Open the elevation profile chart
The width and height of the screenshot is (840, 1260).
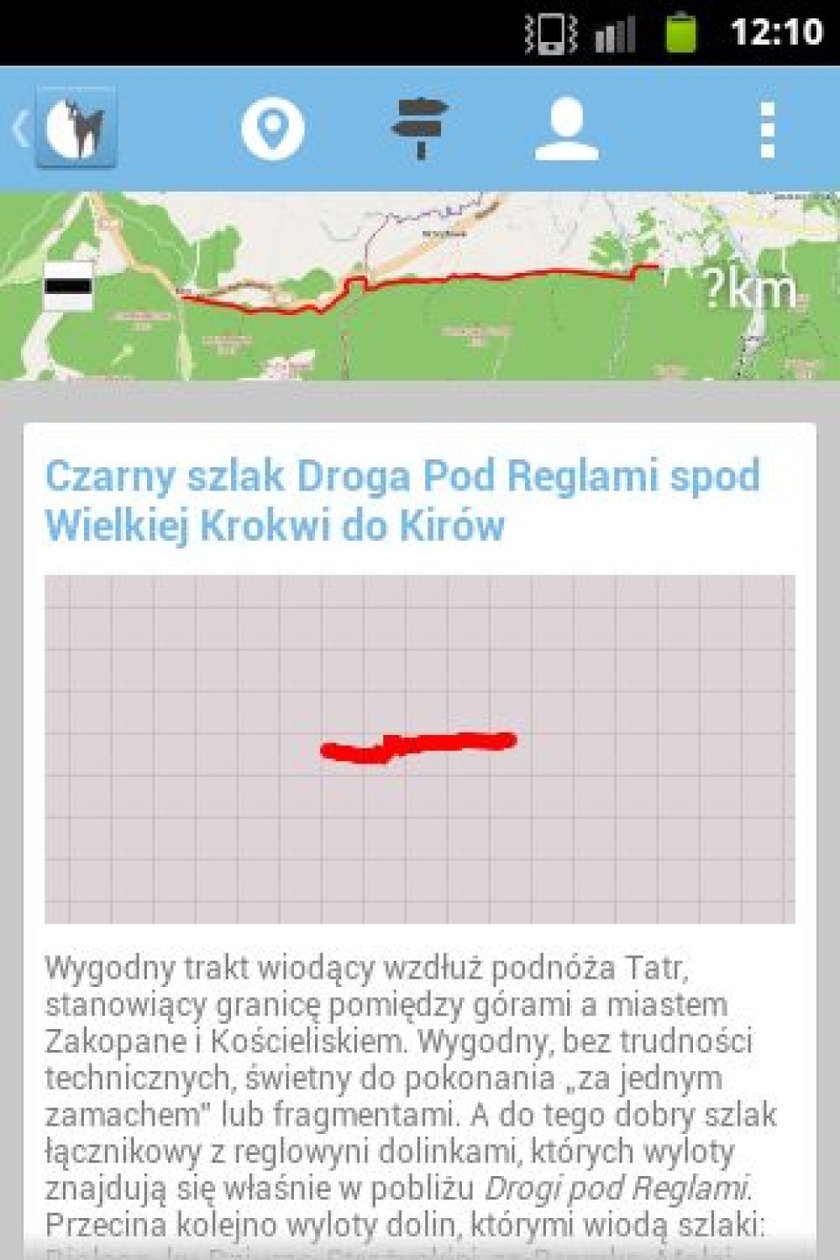point(419,748)
